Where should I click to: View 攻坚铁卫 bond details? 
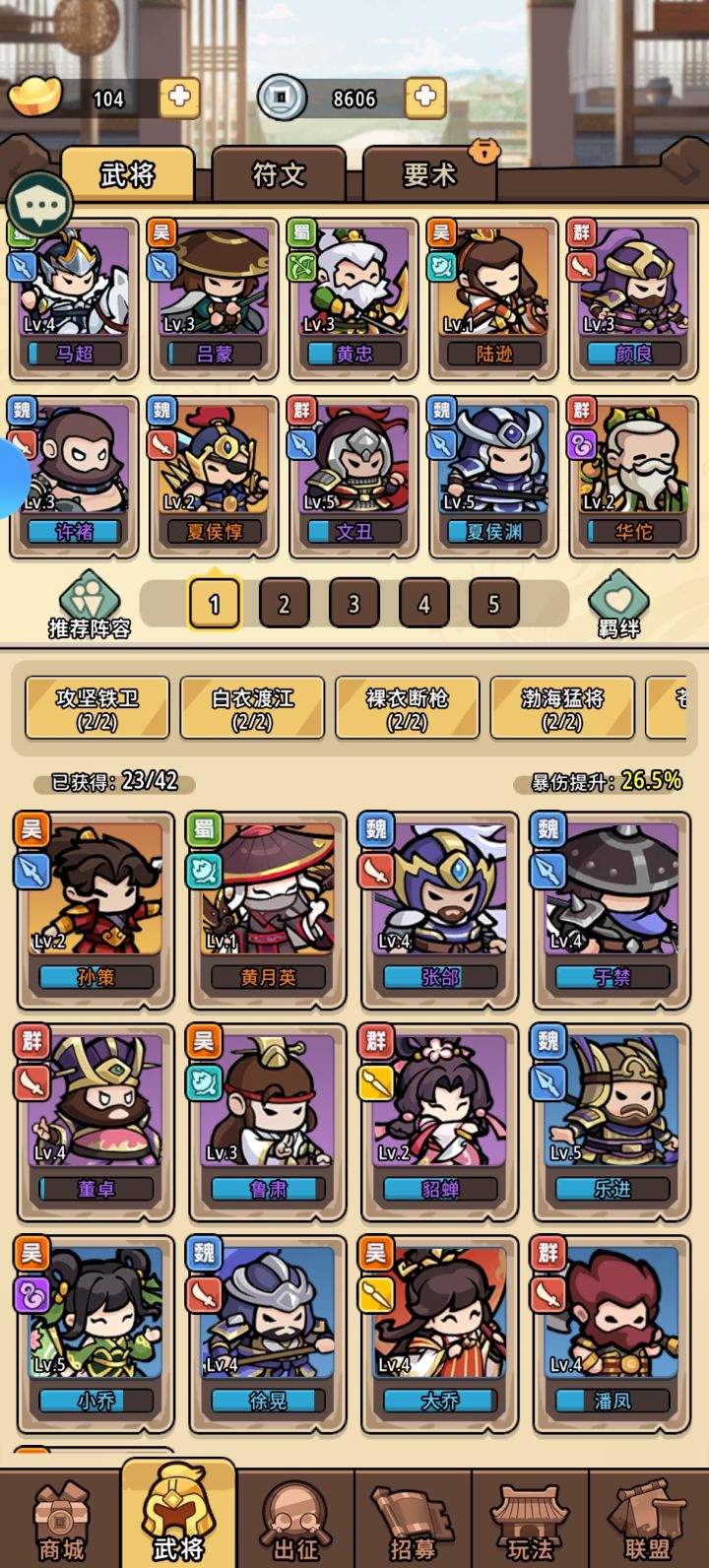coord(97,708)
